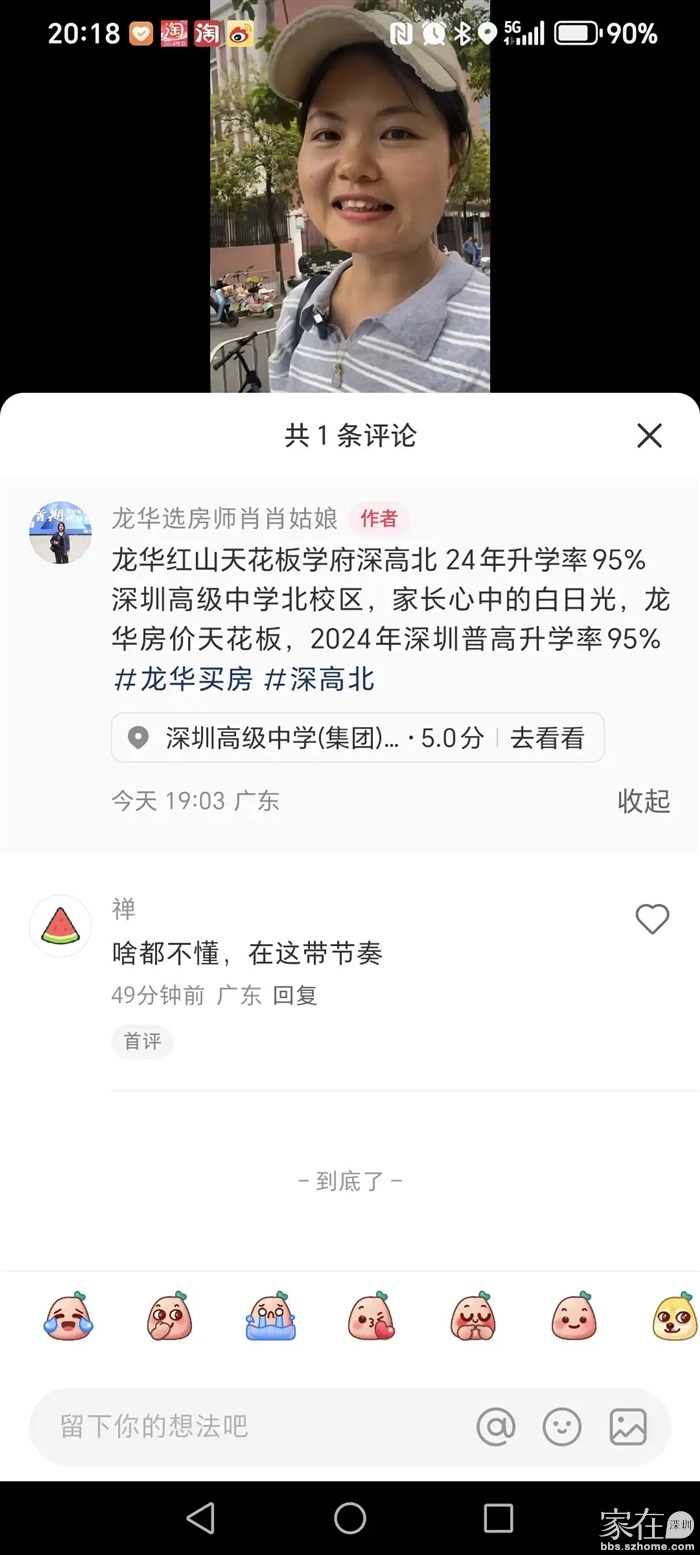
Task: Mention someone with the @ icon
Action: (x=496, y=1426)
